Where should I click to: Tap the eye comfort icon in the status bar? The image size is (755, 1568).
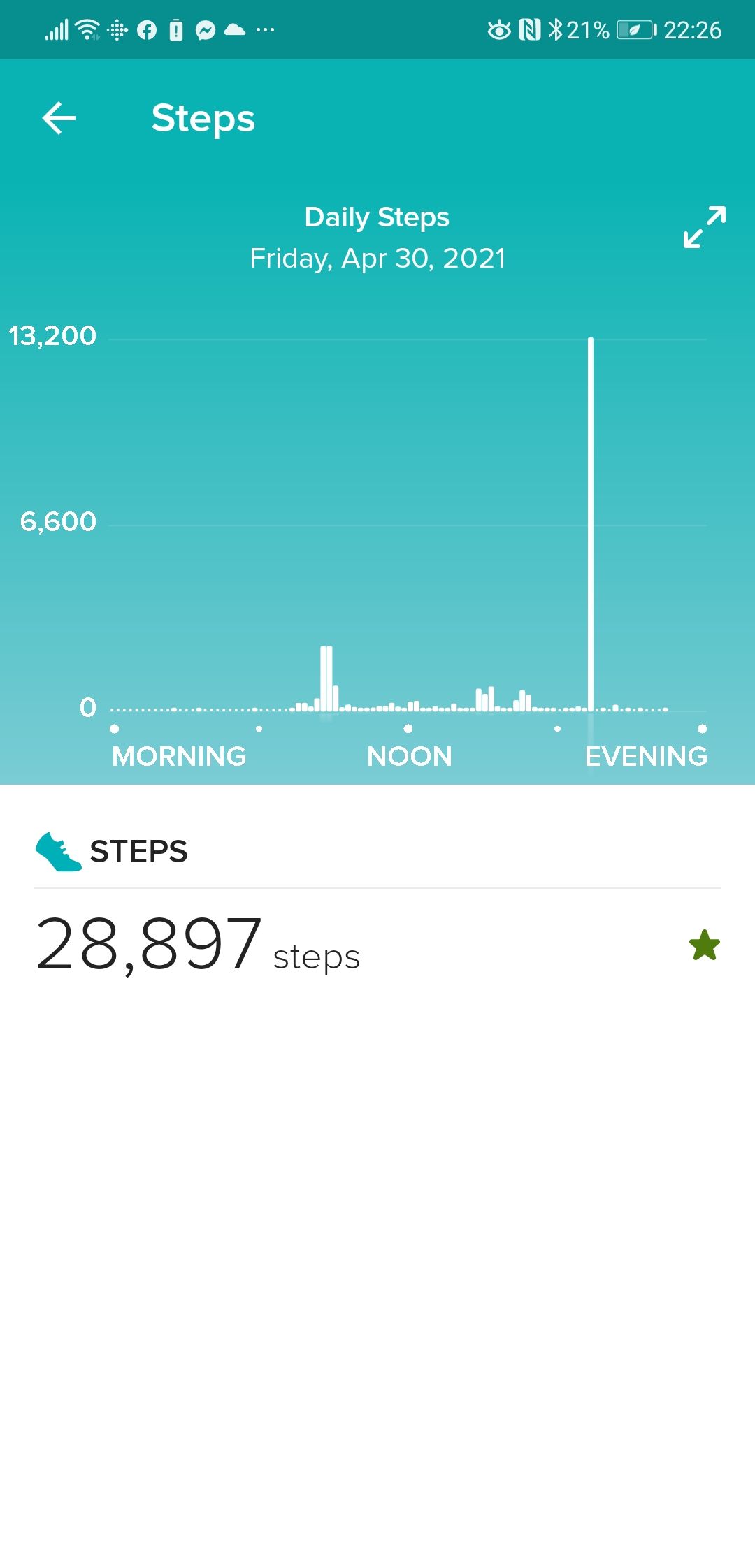[499, 29]
